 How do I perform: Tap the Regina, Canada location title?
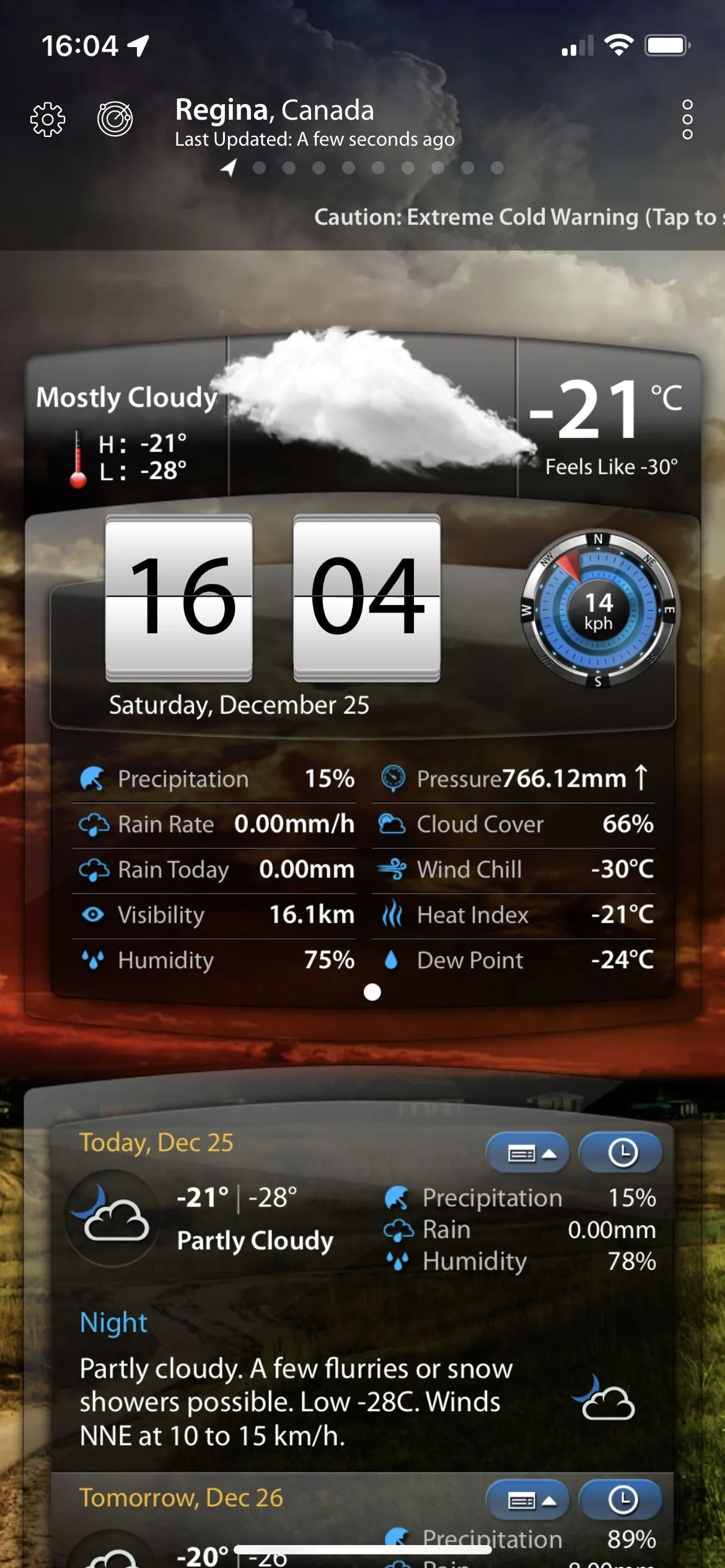(x=275, y=110)
